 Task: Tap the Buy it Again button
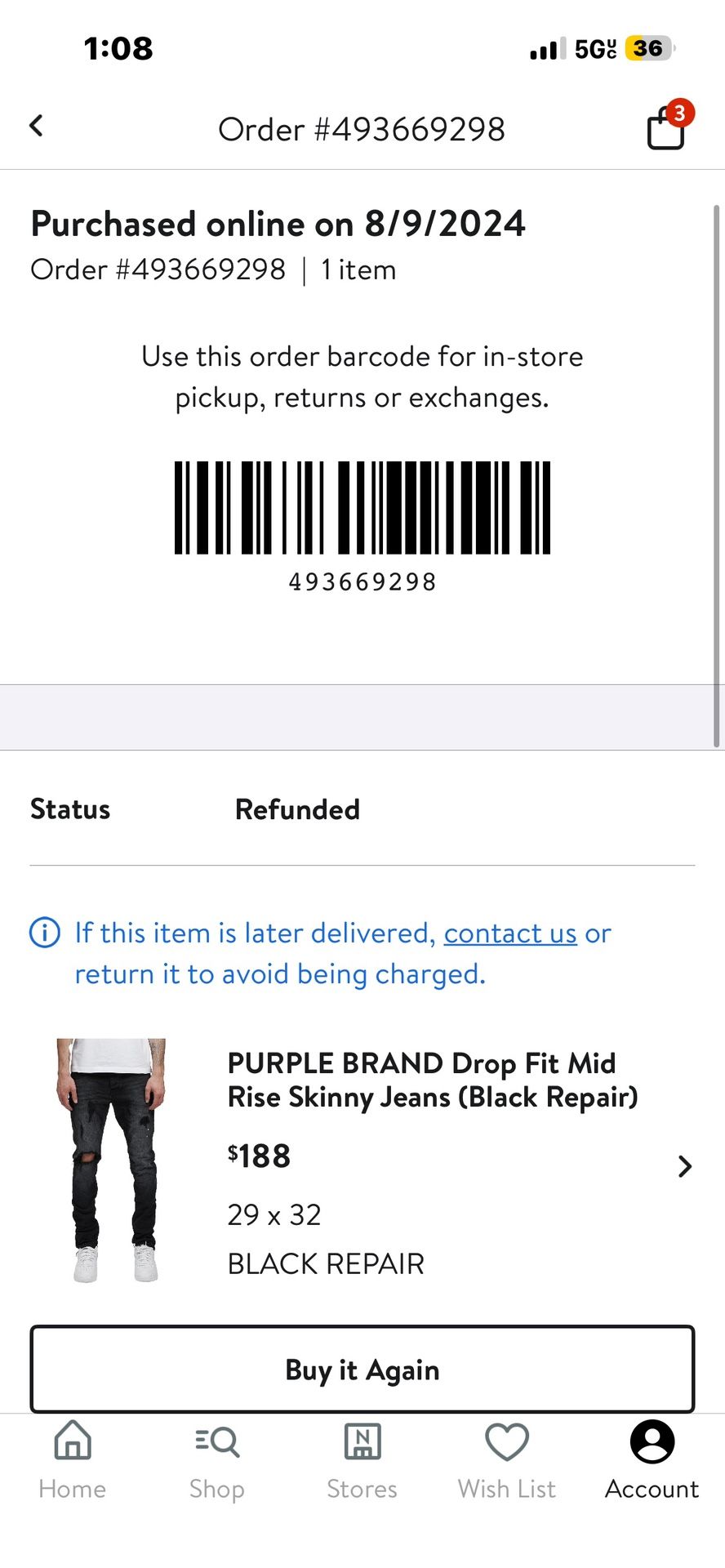click(362, 1370)
